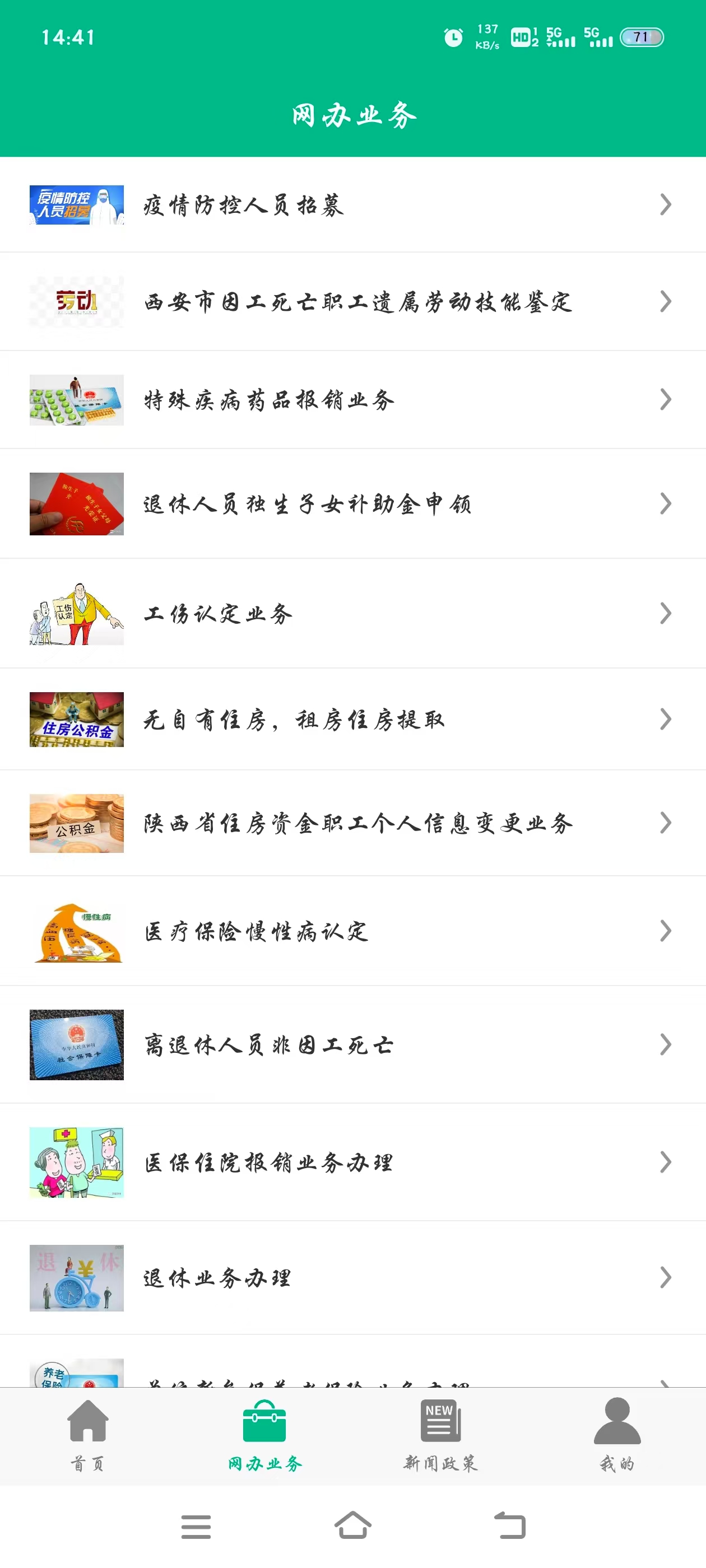Image resolution: width=706 pixels, height=1568 pixels.
Task: Open 离退休人员非因工死亡 row
Action: (x=352, y=1045)
